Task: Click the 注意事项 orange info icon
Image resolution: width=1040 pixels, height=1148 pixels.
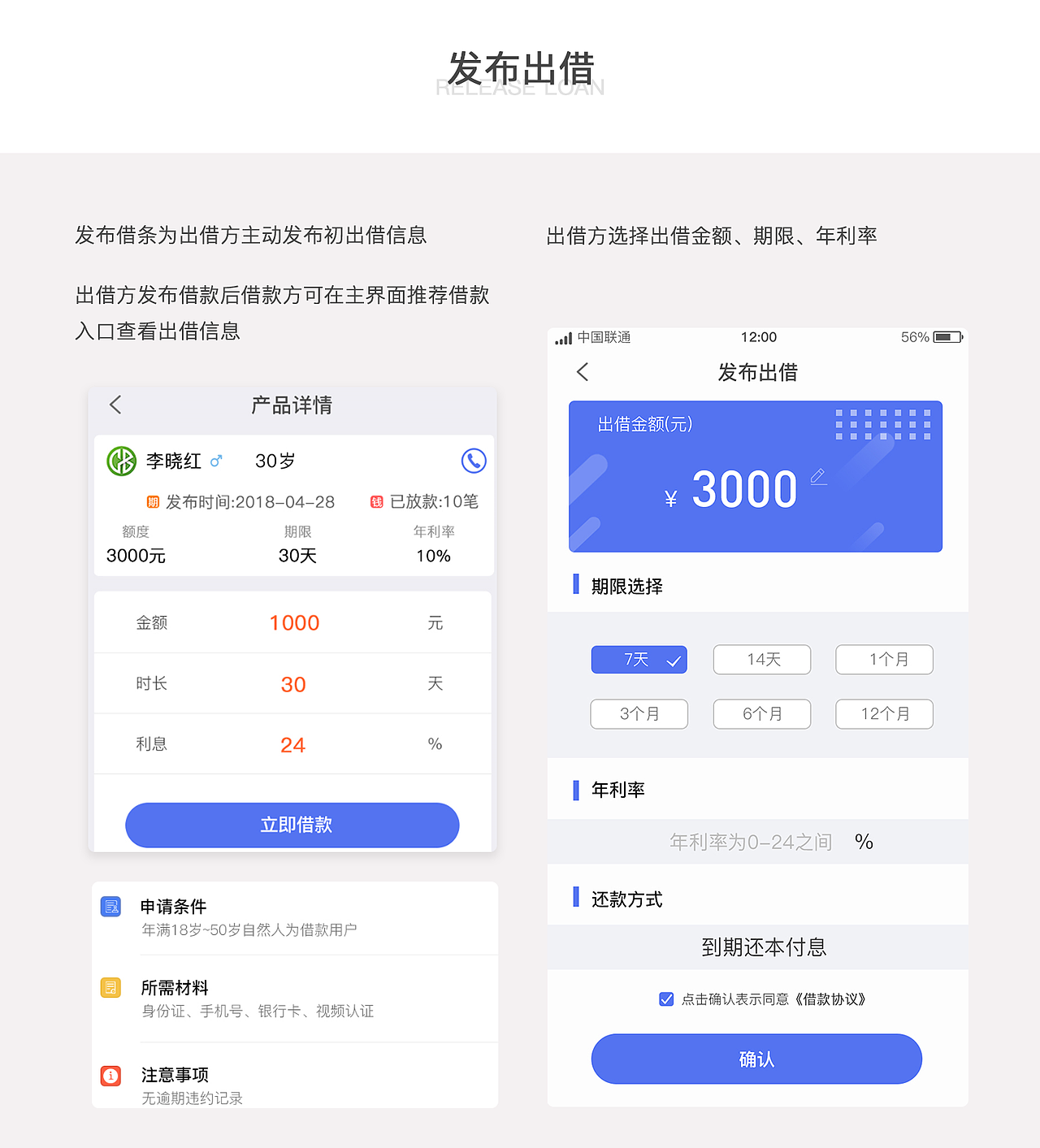Action: coord(110,1076)
